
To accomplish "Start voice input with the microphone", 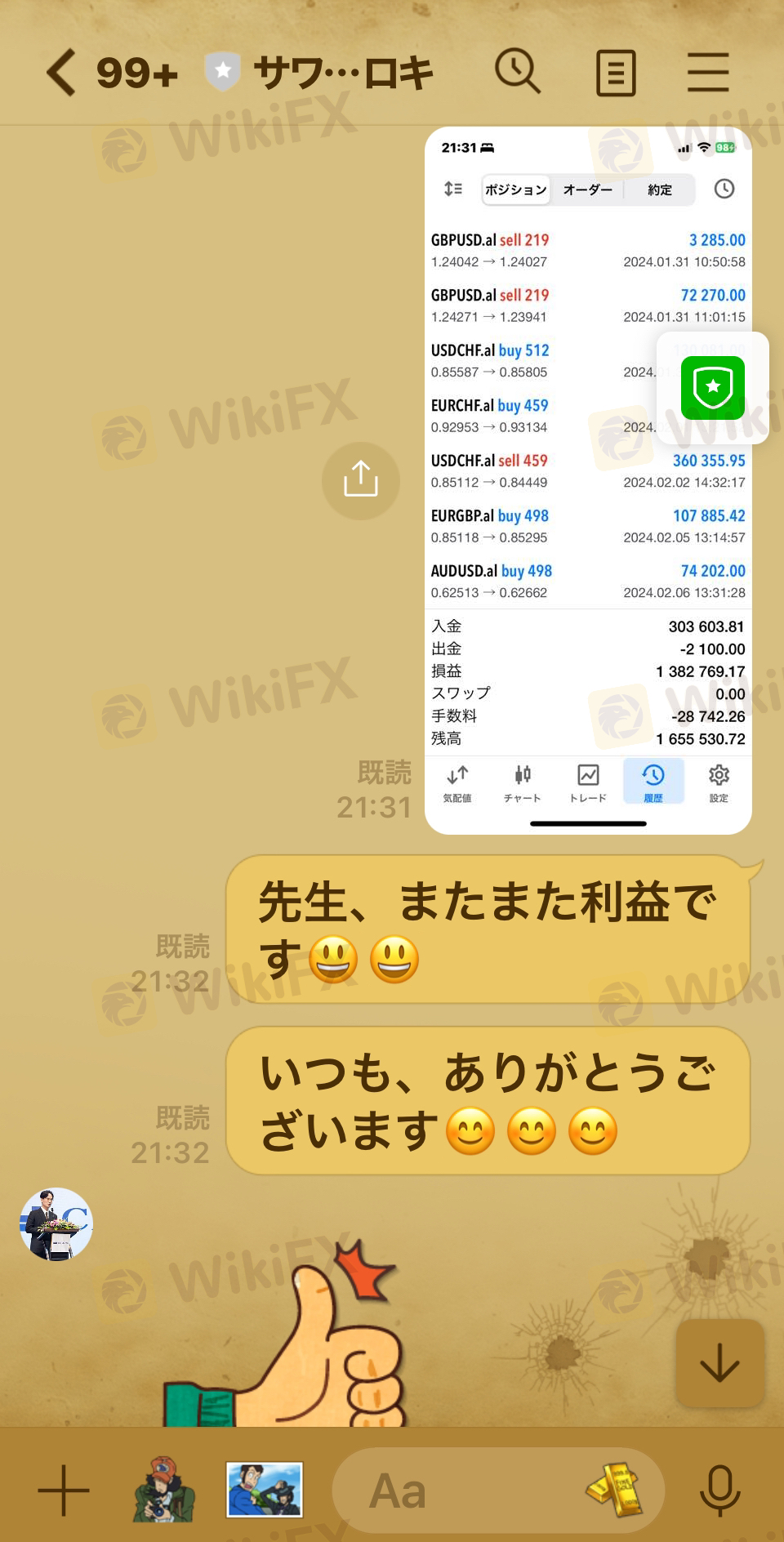I will pyautogui.click(x=719, y=1491).
